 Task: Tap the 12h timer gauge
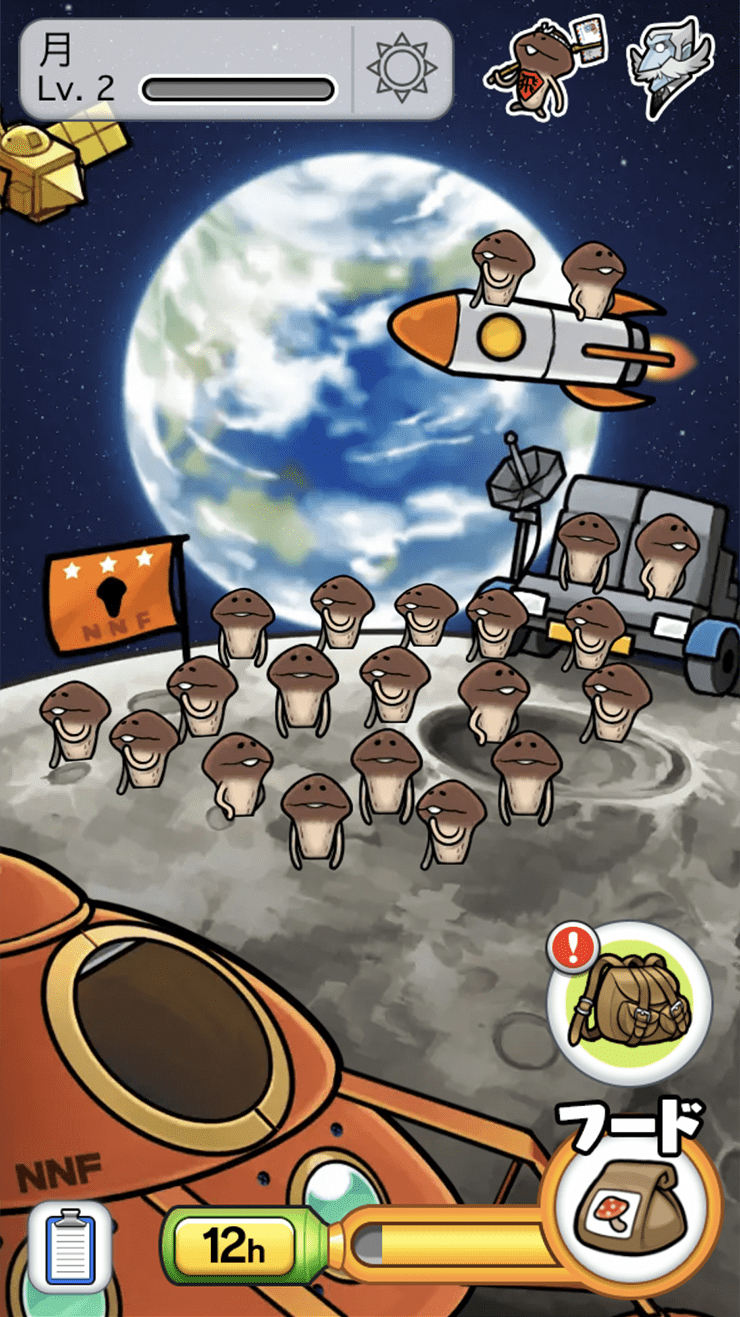(236, 1247)
